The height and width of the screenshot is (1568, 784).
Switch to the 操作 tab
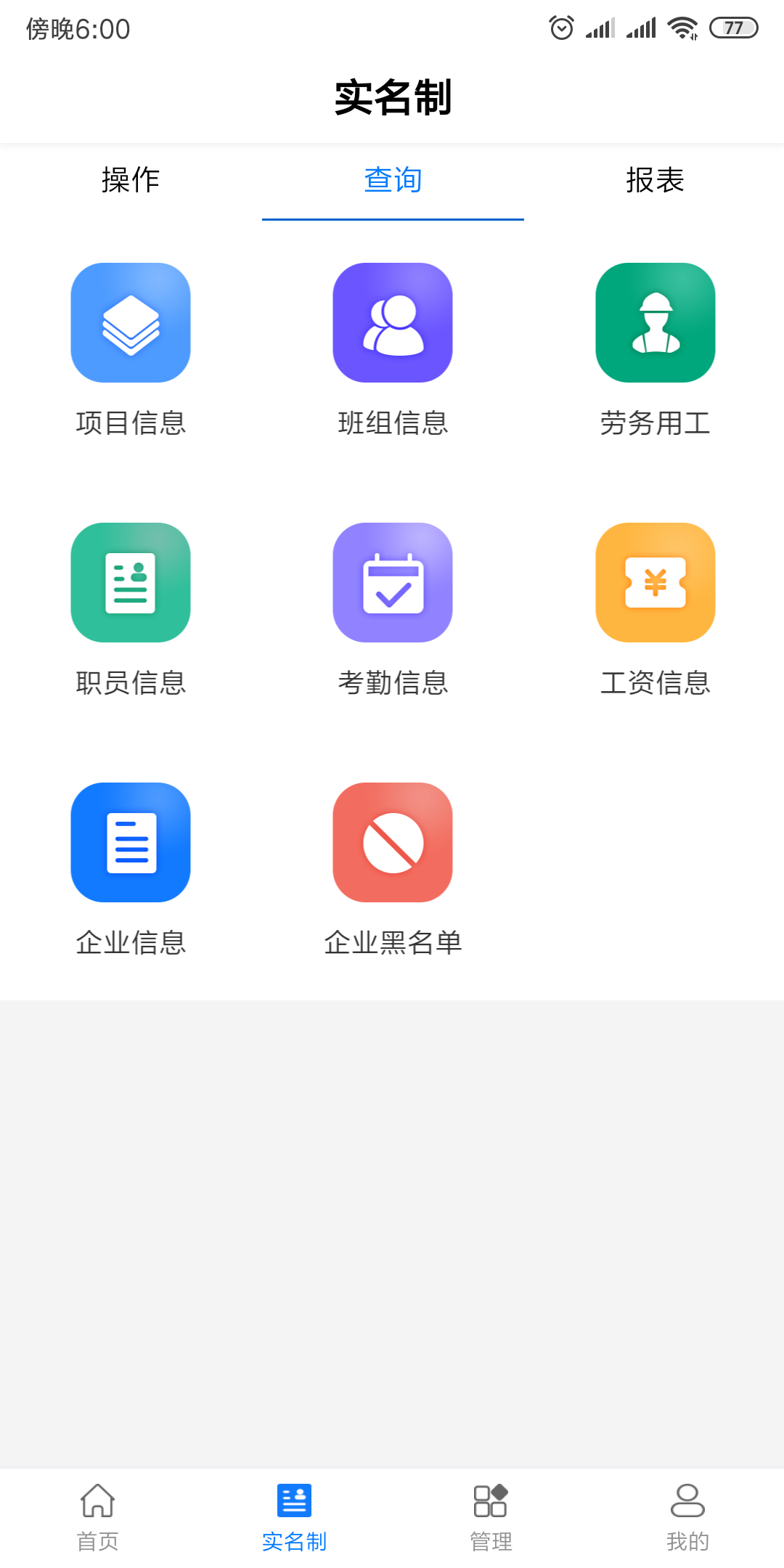[131, 180]
